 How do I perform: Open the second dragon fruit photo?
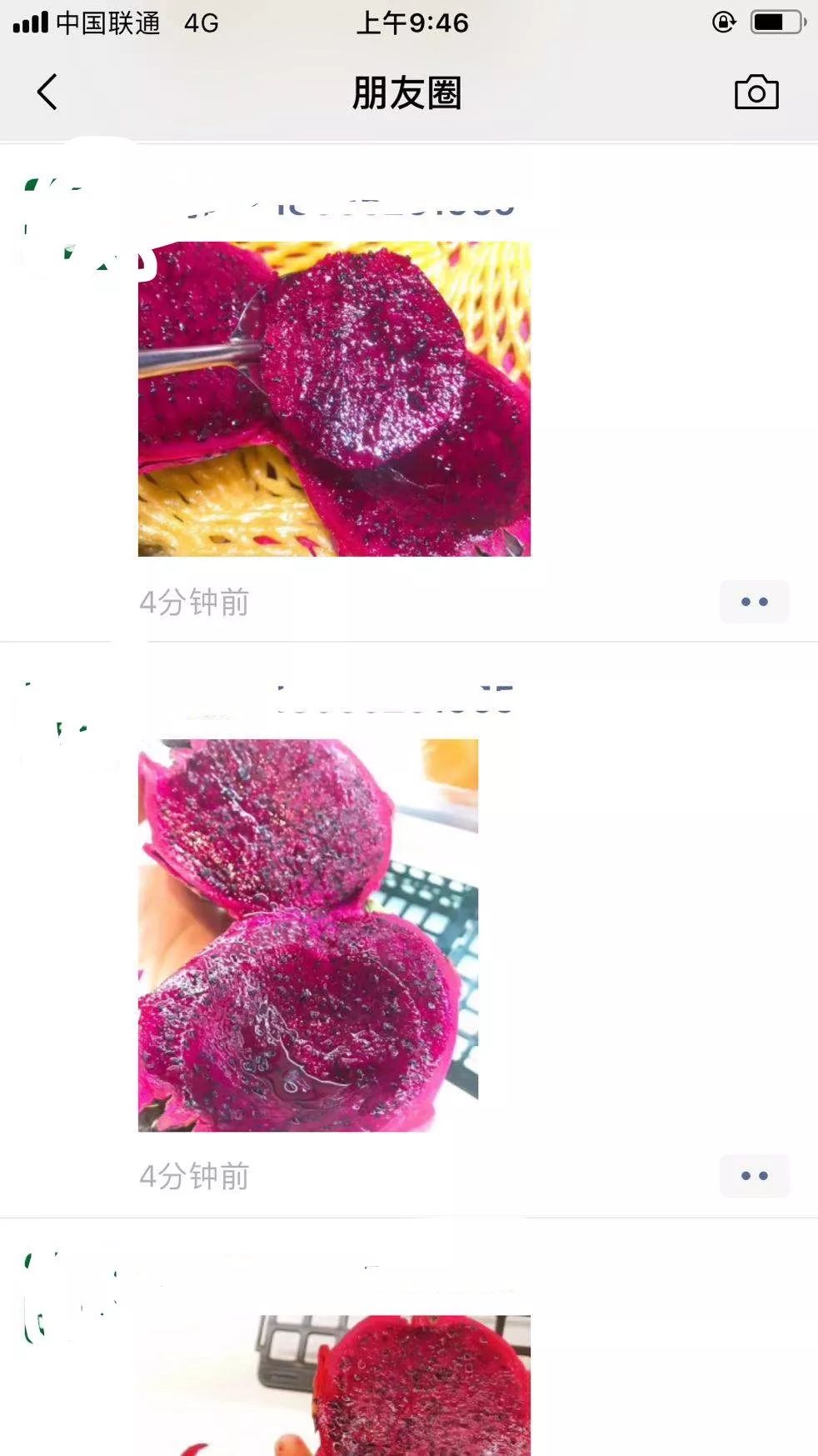click(x=308, y=933)
